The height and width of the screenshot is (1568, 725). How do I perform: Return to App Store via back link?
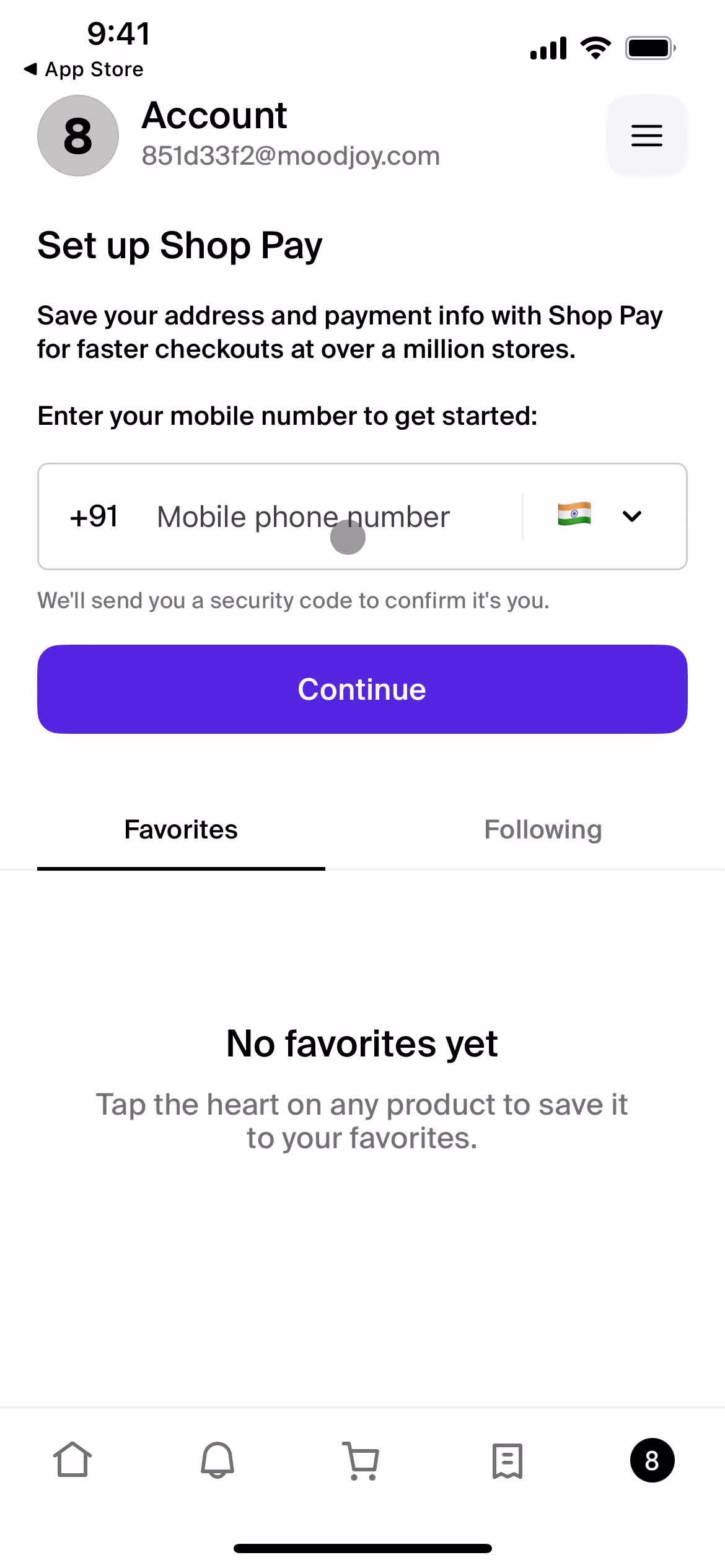pyautogui.click(x=84, y=69)
